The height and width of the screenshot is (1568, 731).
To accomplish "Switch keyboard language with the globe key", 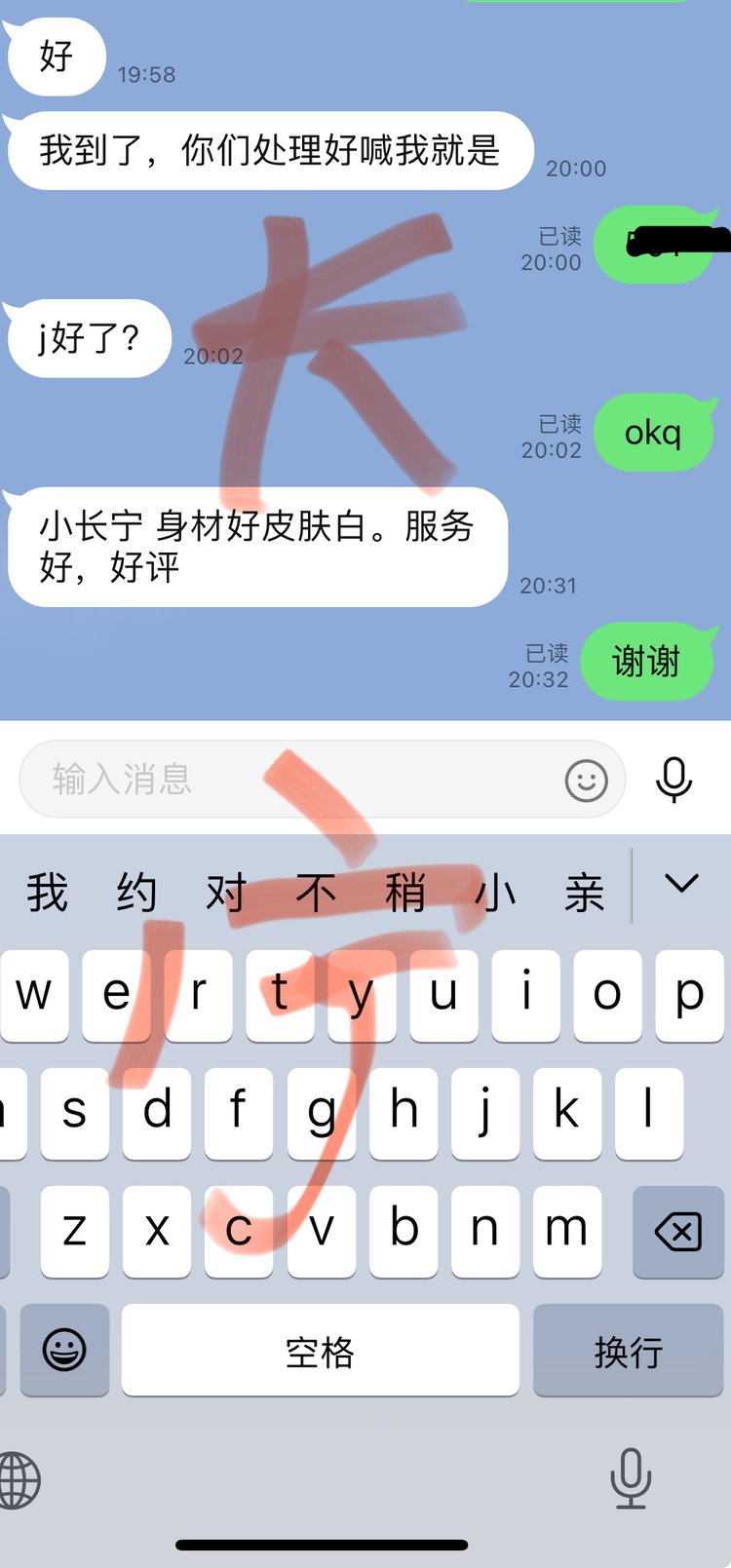I will (x=19, y=1479).
